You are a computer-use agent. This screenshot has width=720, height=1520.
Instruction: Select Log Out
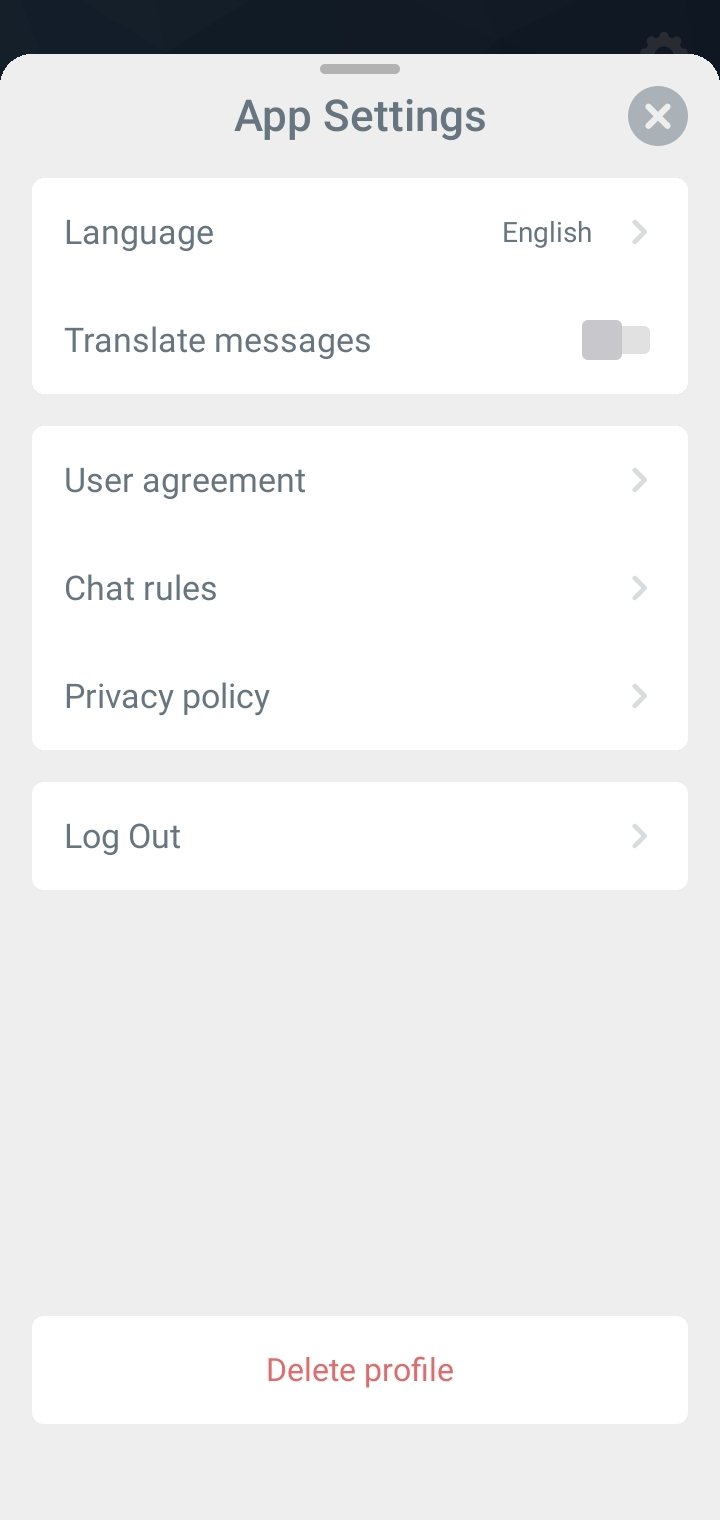(360, 836)
